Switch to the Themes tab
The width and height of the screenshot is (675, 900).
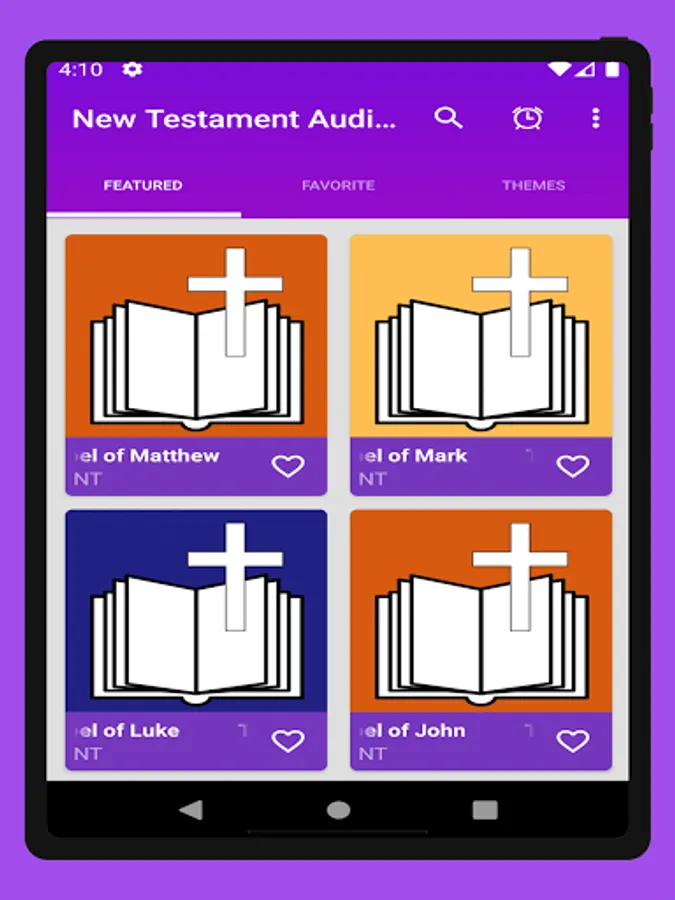533,186
